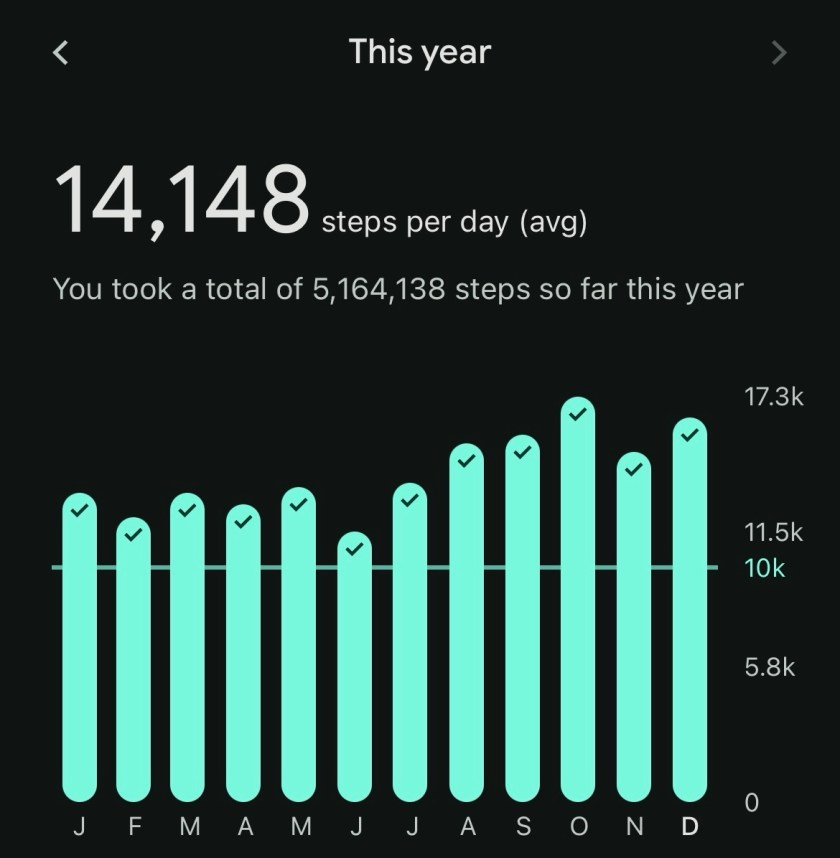Image resolution: width=840 pixels, height=858 pixels.
Task: Show March step average bar
Action: [188, 650]
